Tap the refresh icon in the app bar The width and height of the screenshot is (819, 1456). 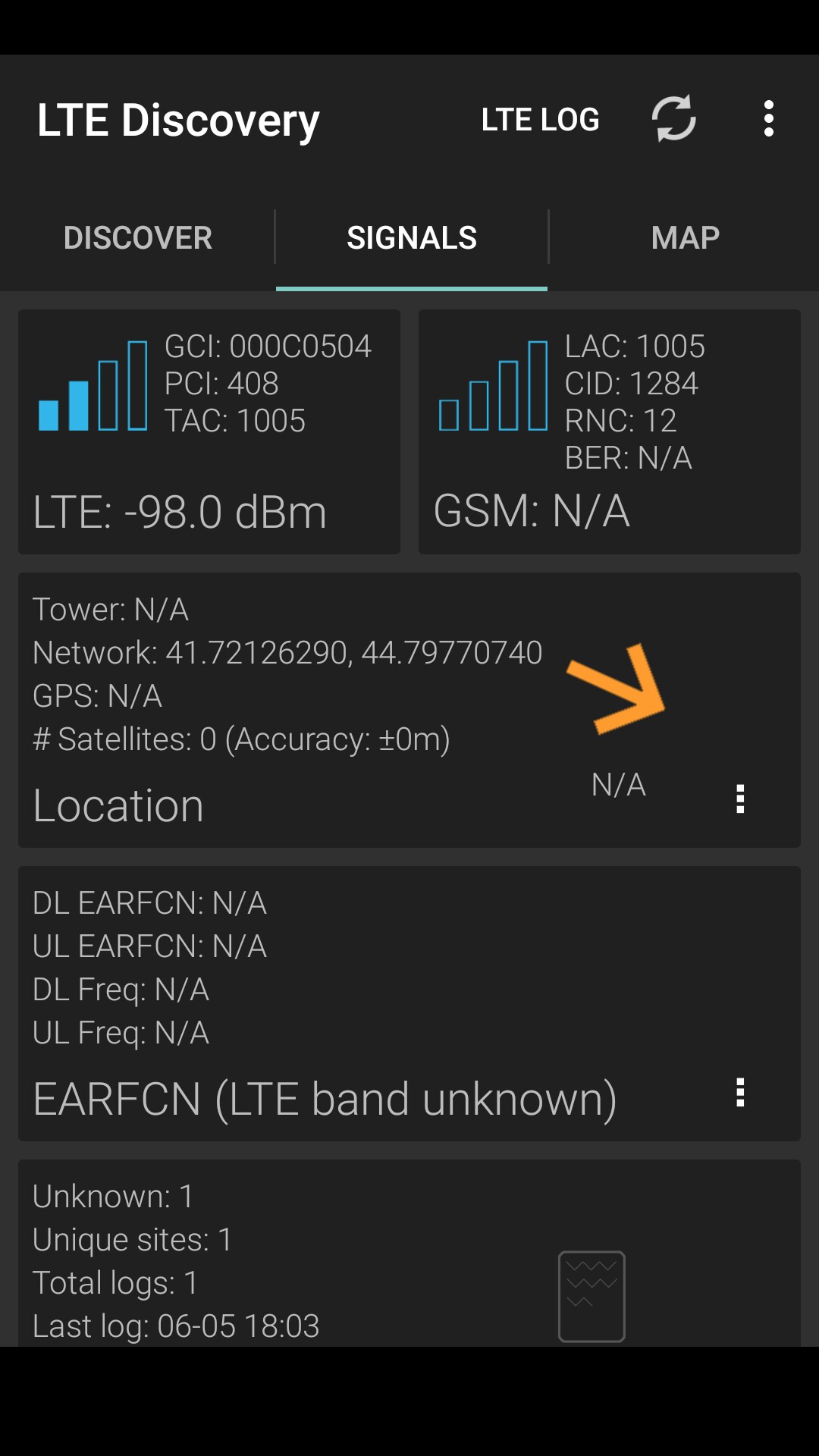coord(673,118)
